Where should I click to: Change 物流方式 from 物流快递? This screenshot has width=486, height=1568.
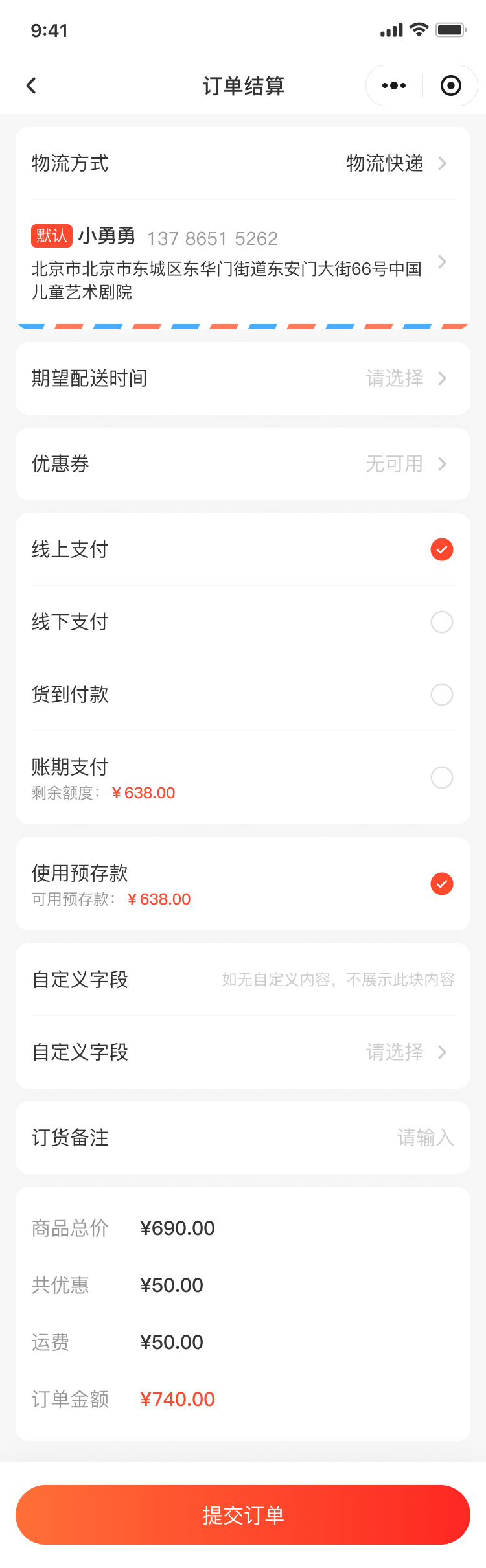395,163
